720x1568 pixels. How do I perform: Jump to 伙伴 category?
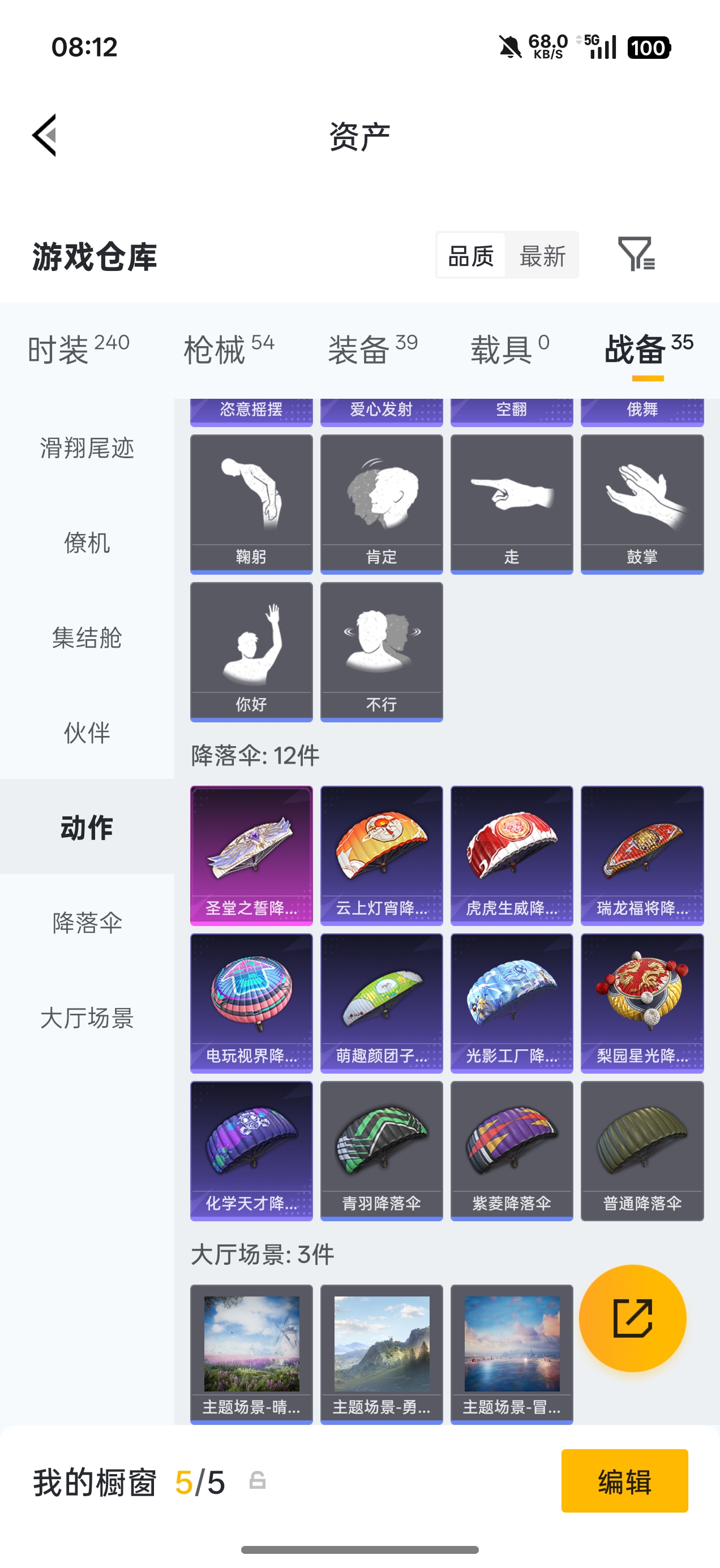tap(87, 733)
